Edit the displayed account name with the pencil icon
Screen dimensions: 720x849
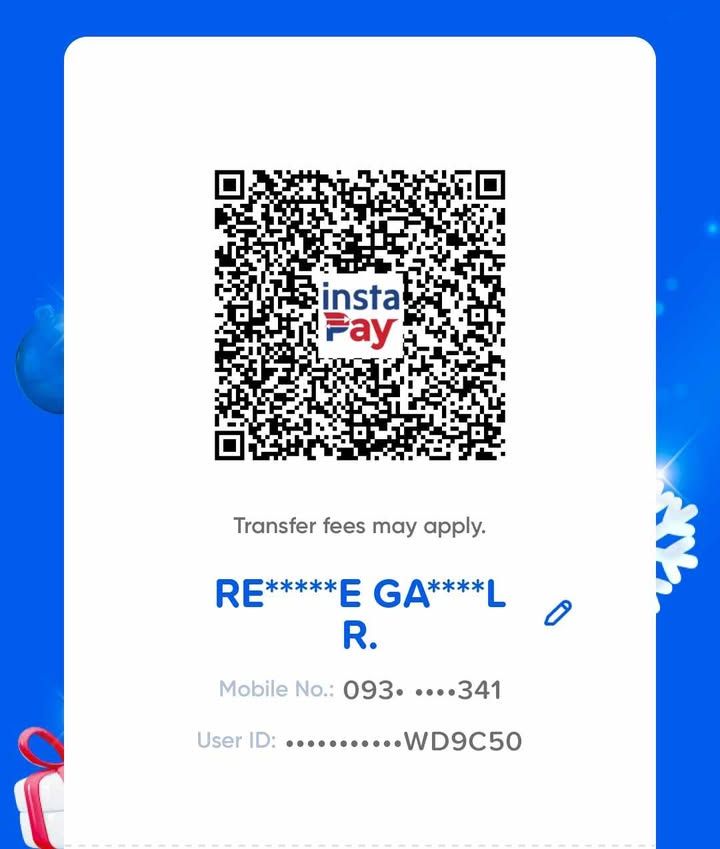pyautogui.click(x=558, y=613)
